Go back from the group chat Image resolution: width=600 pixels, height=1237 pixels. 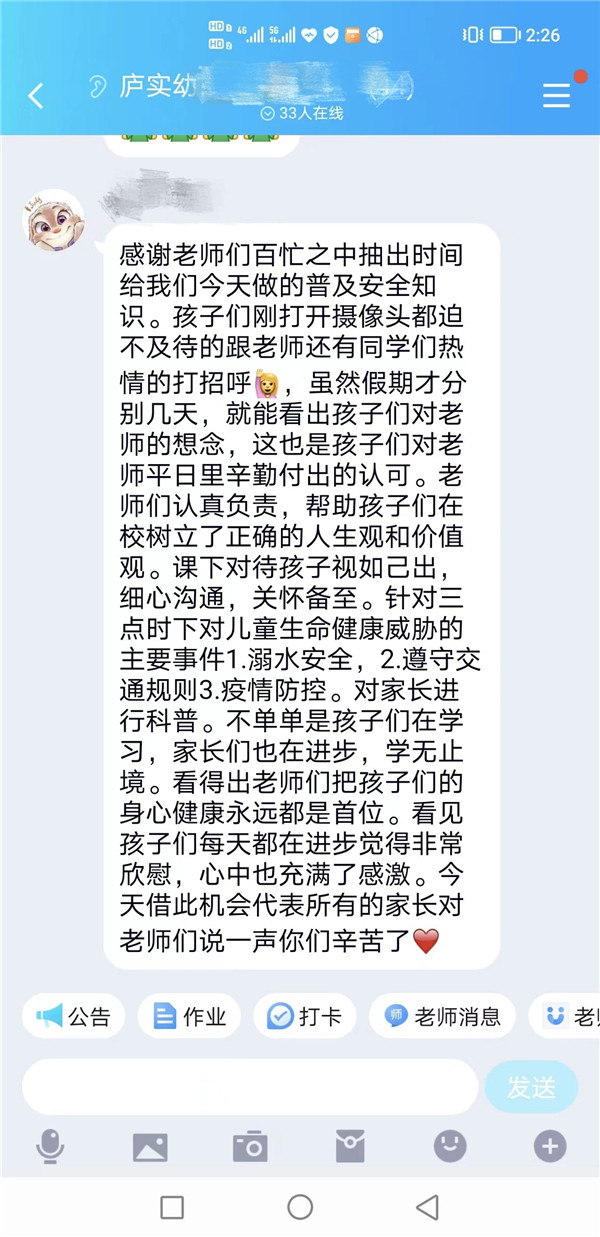coord(36,96)
